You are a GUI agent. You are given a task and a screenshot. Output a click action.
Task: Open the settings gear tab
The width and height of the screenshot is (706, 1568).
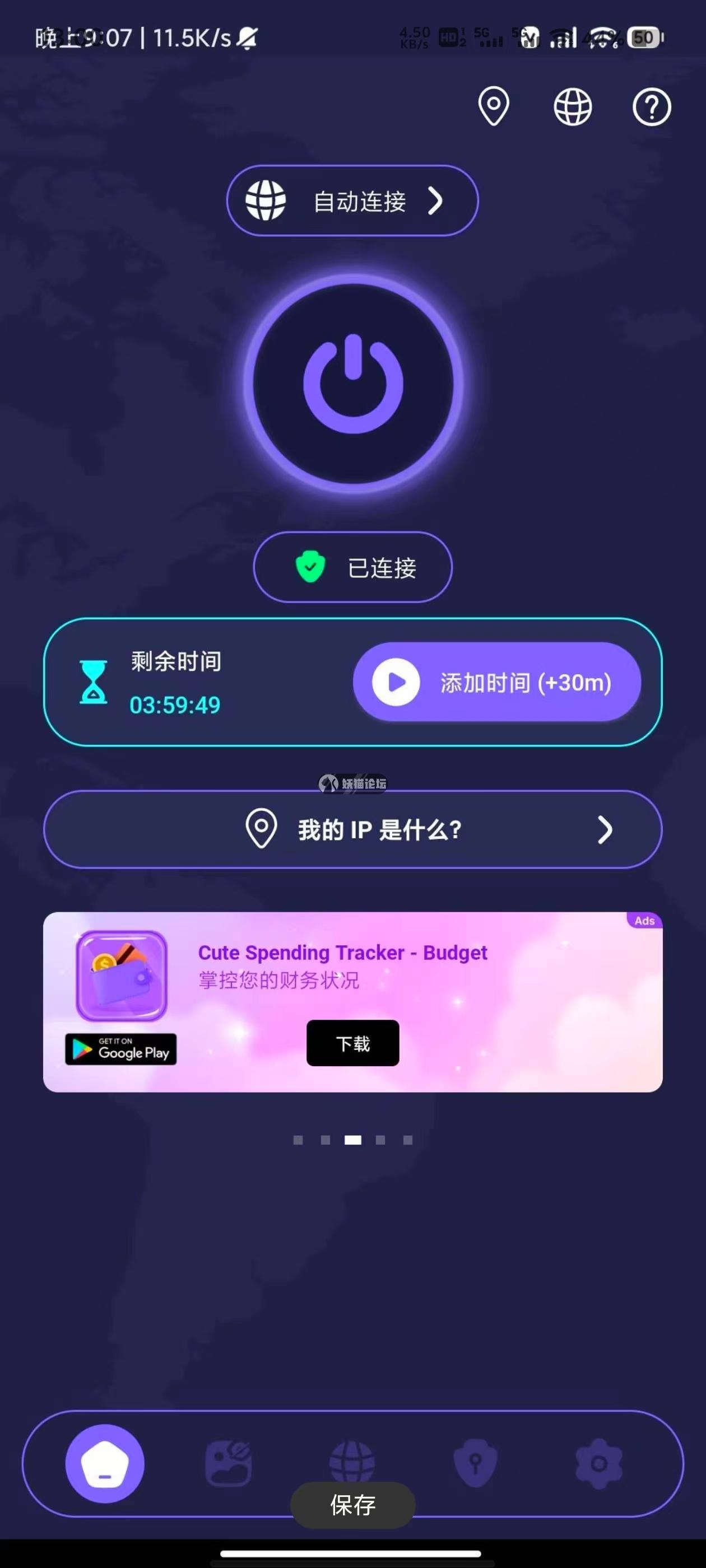tap(599, 1463)
